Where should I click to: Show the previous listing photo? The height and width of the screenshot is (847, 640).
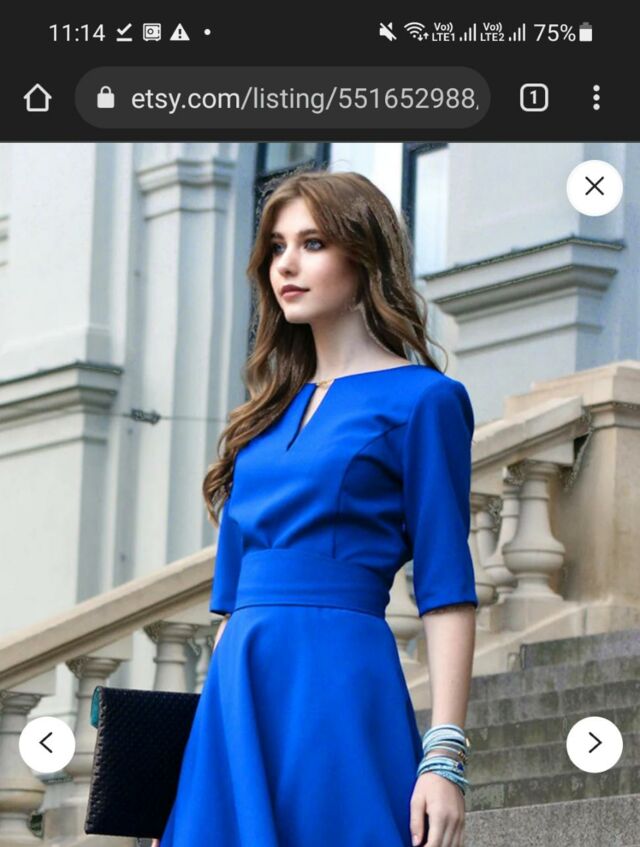47,744
